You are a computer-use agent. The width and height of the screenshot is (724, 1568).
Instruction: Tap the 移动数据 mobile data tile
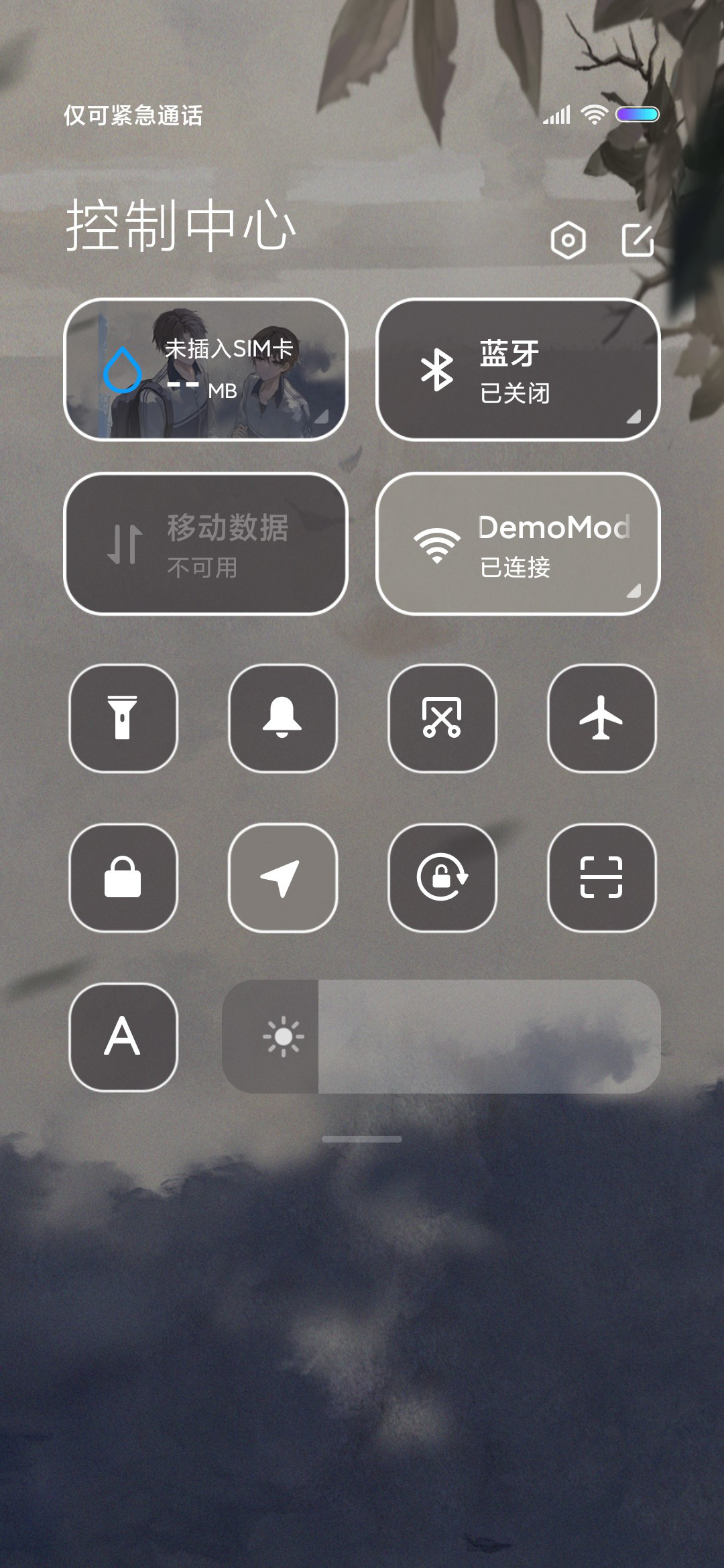(x=206, y=543)
